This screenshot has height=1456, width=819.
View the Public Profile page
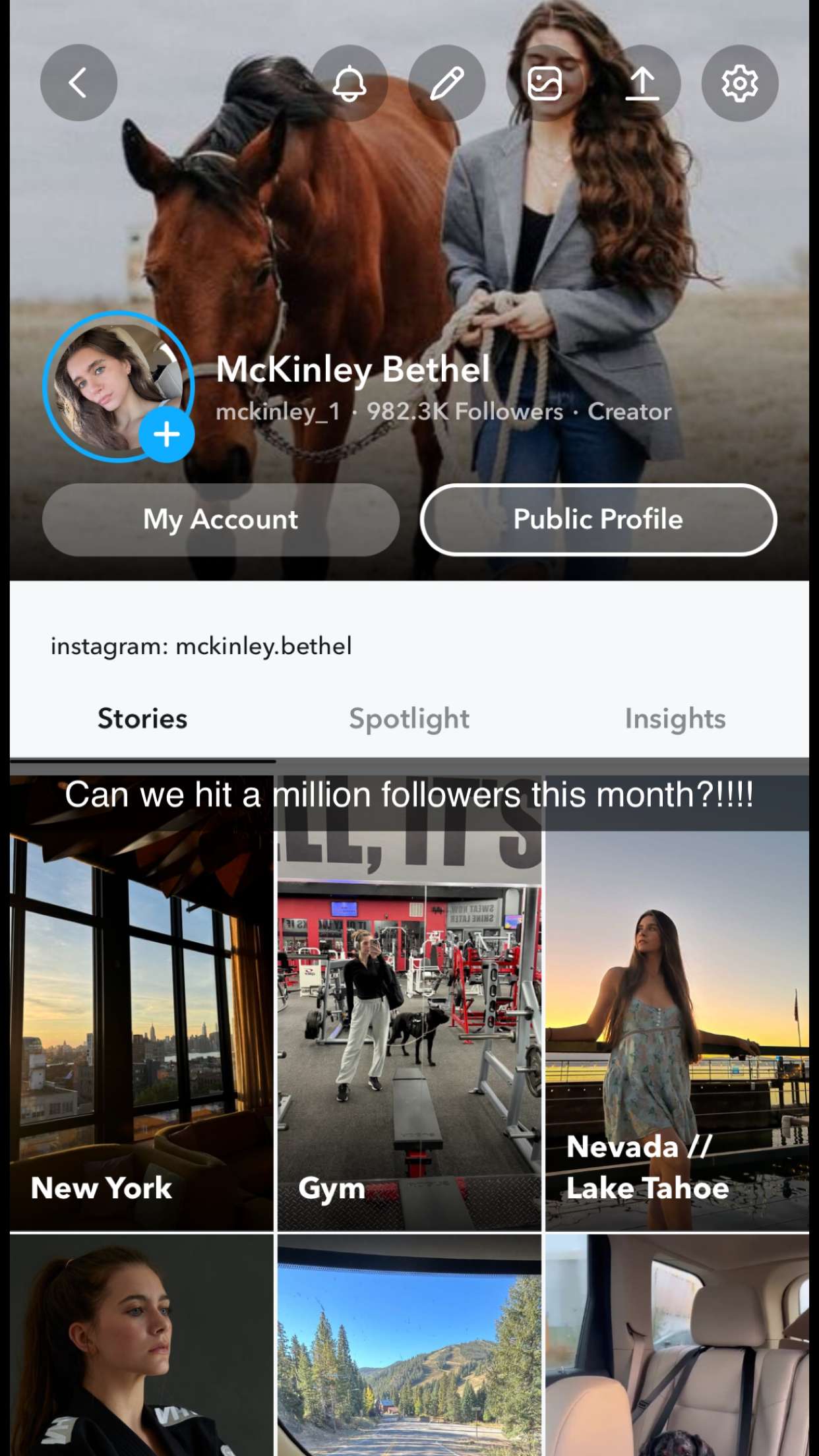click(598, 520)
